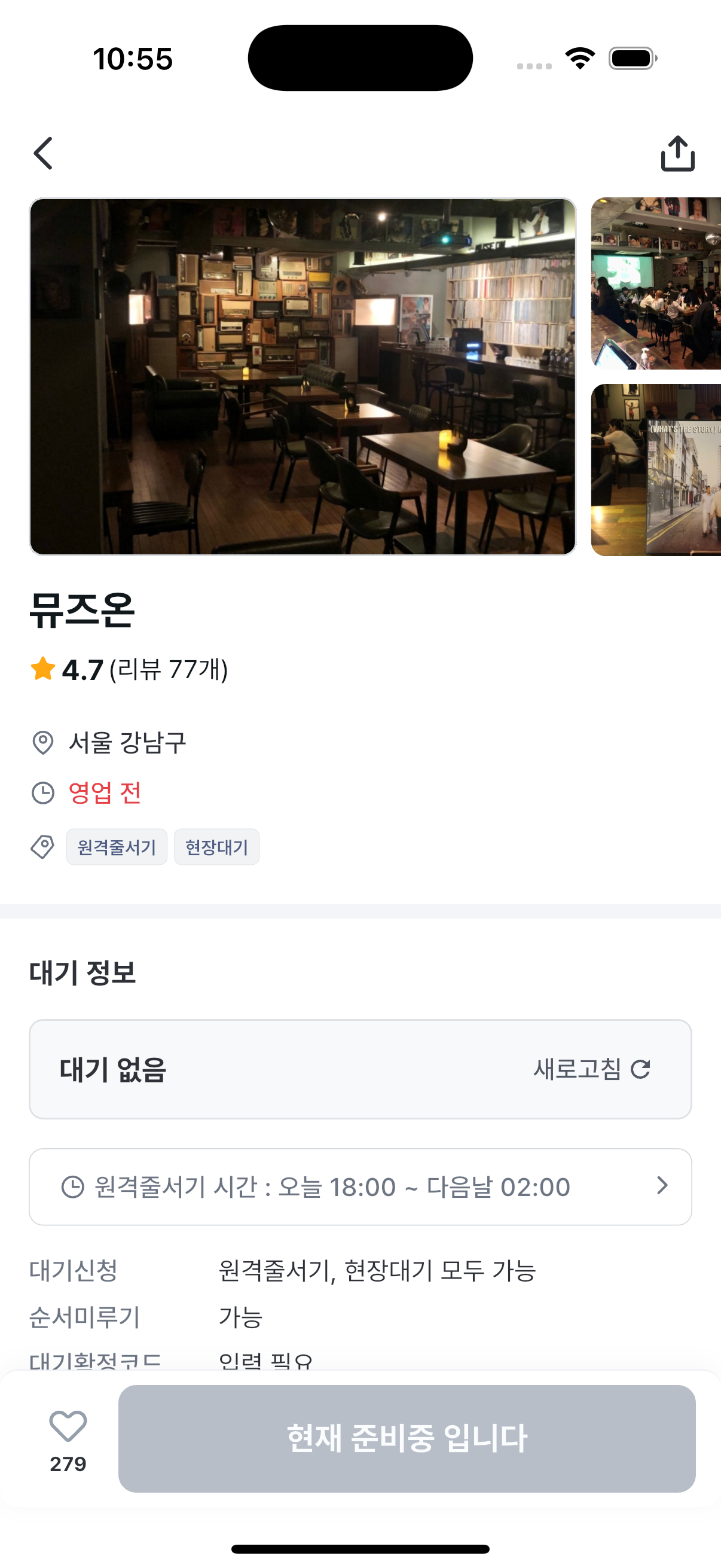Open the large bar interior photo

303,376
